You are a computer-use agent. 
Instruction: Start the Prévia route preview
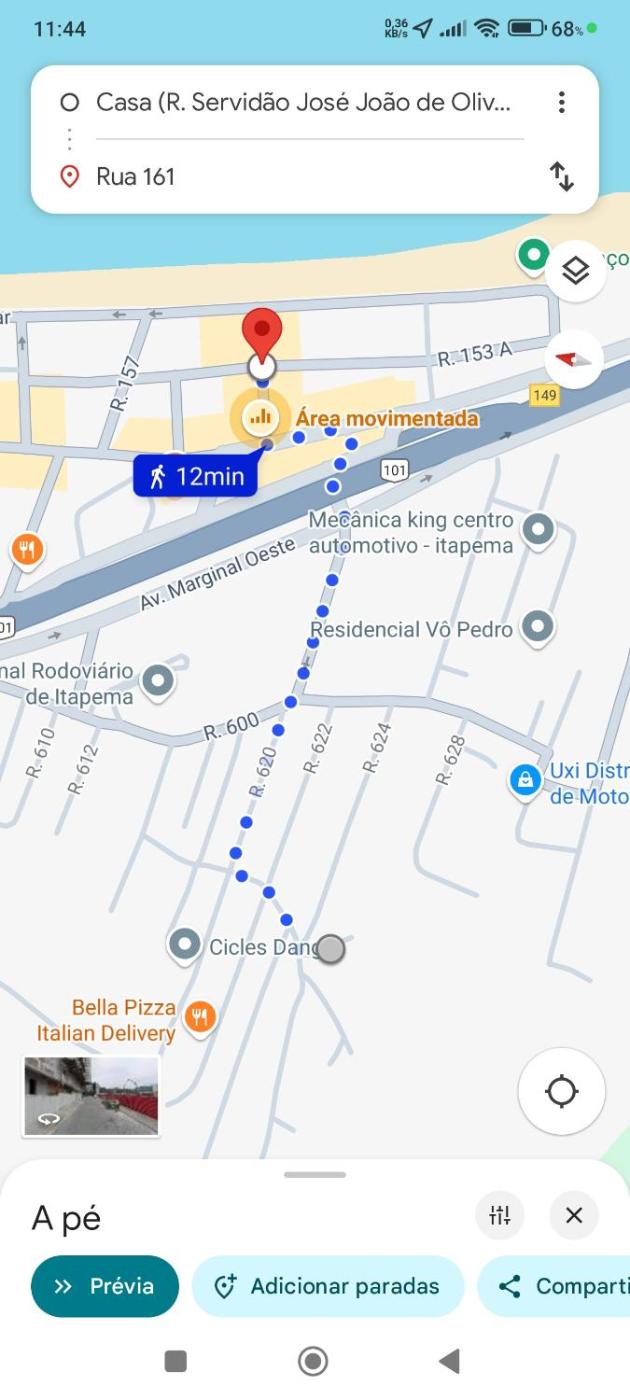(105, 1286)
